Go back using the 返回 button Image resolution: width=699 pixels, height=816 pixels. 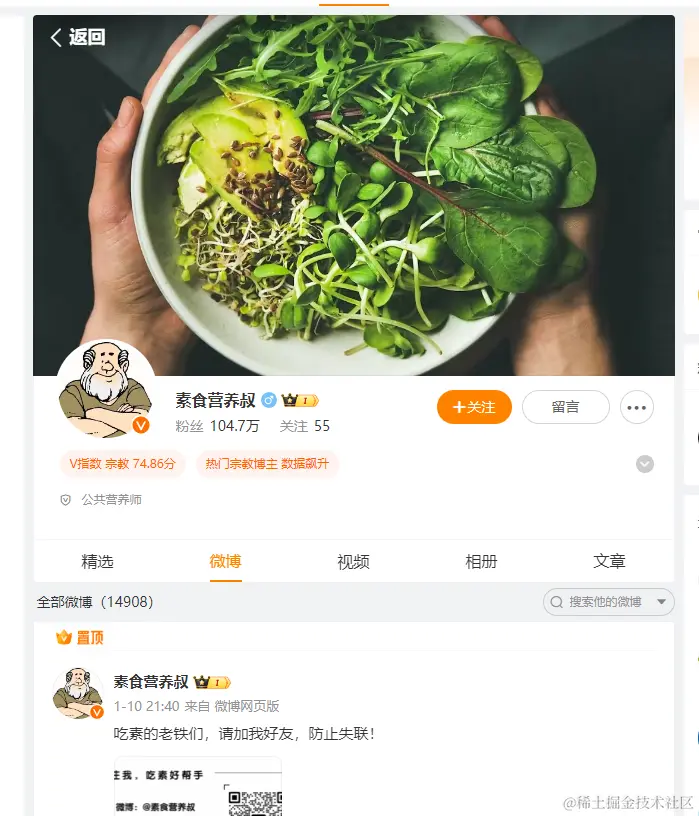pyautogui.click(x=77, y=37)
